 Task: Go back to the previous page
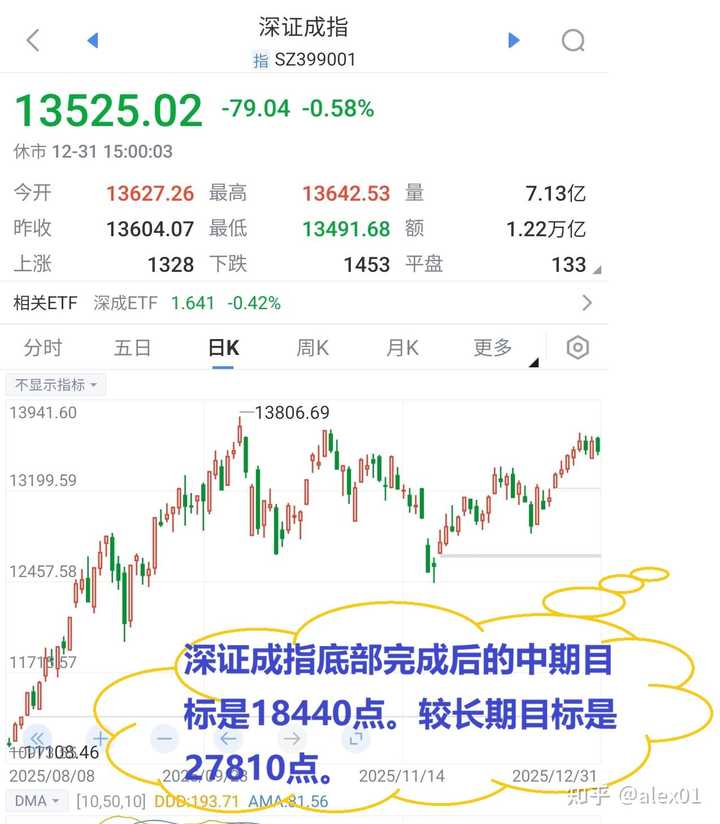coord(33,41)
